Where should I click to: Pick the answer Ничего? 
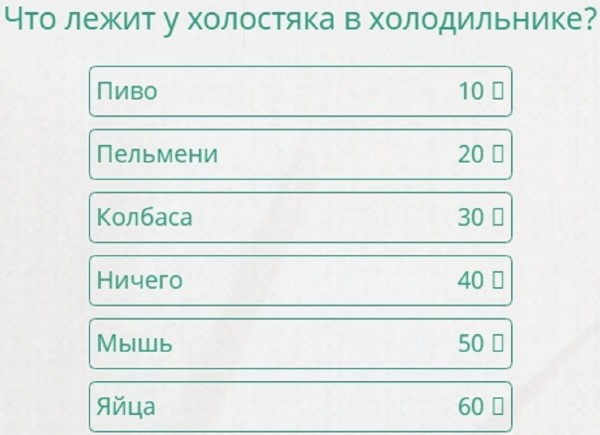pyautogui.click(x=300, y=280)
